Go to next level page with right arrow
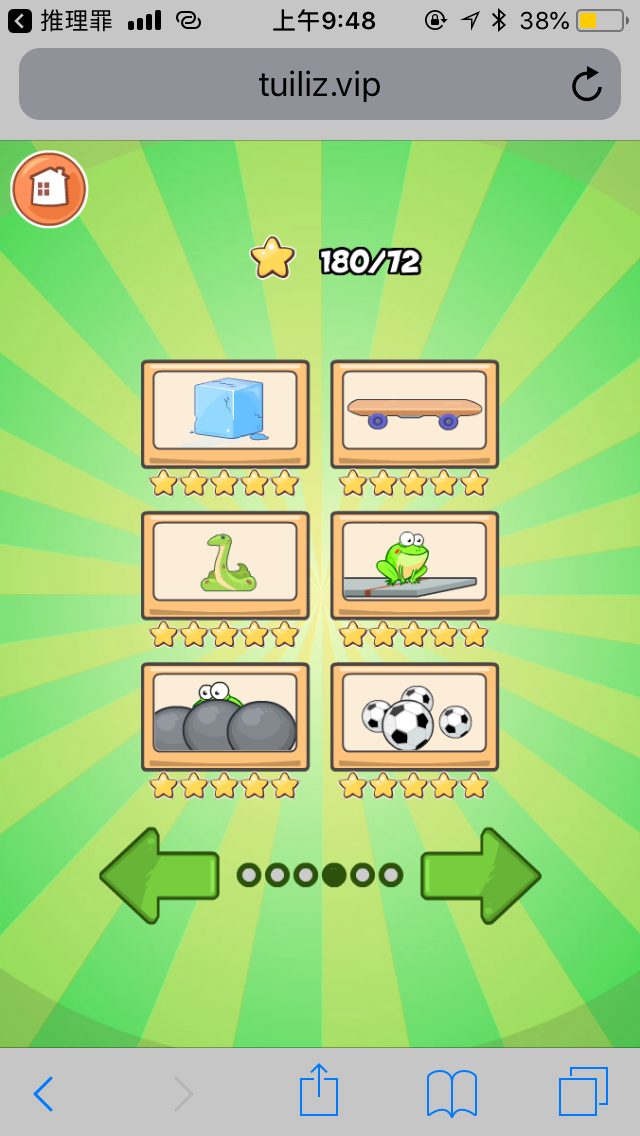 pyautogui.click(x=480, y=875)
